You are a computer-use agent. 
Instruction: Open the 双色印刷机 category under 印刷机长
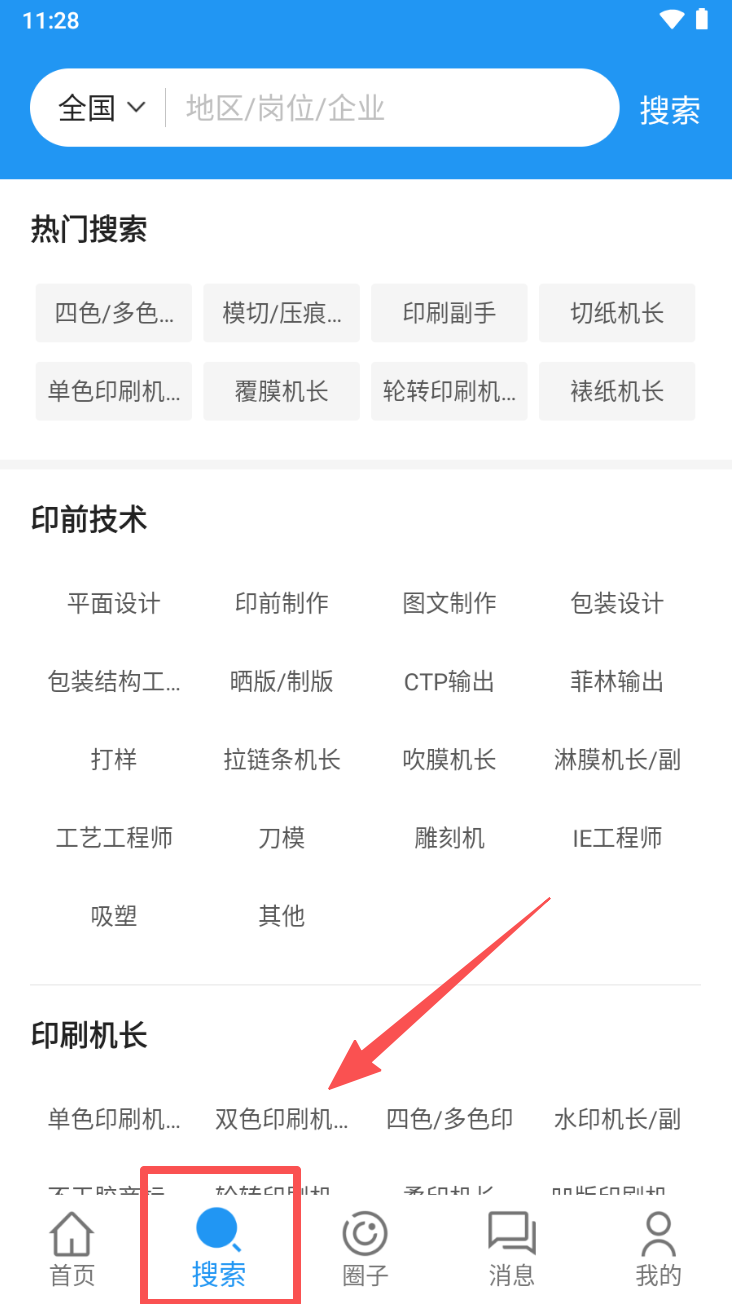tap(281, 1119)
